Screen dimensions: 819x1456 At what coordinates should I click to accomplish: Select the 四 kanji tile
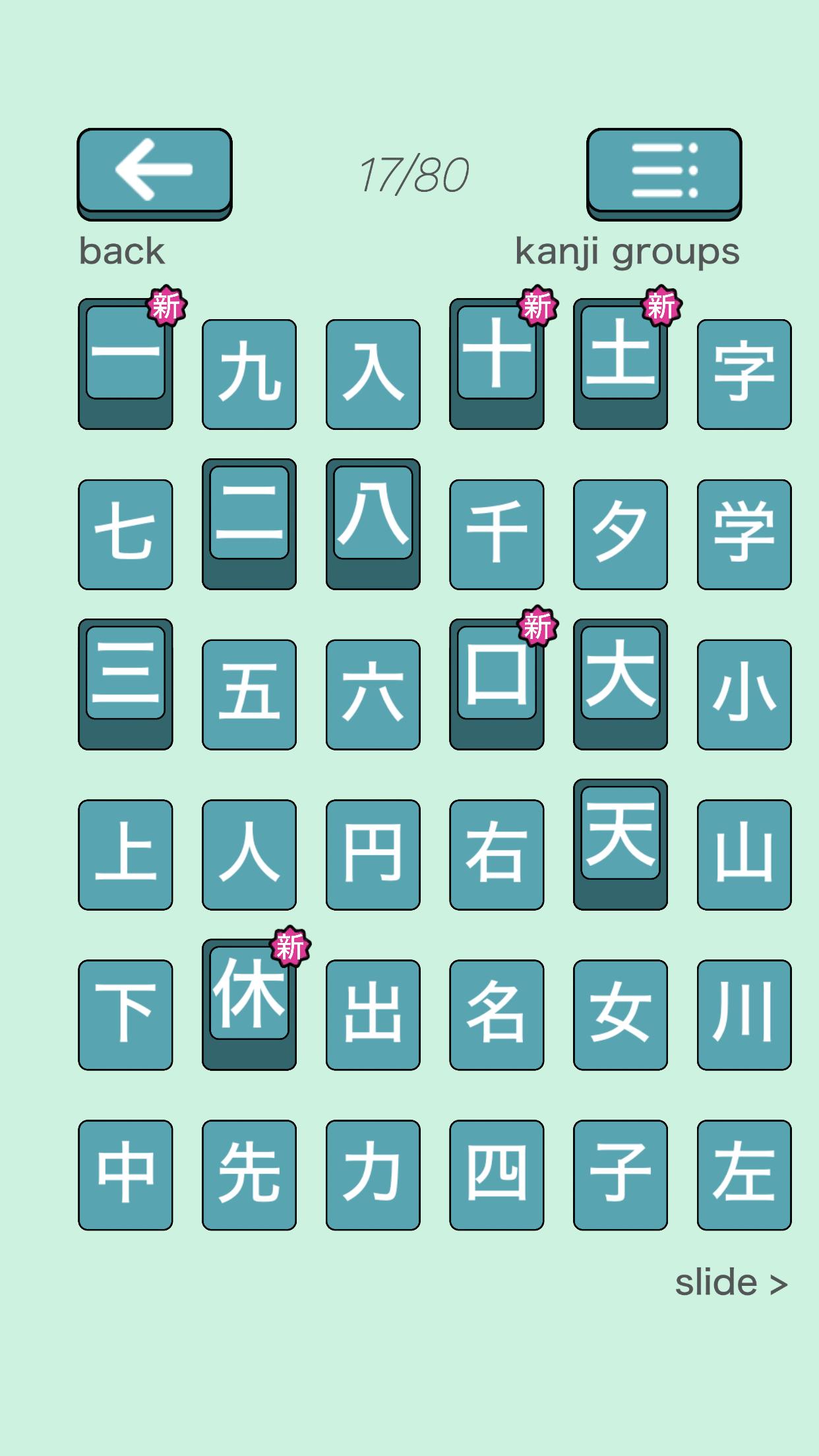(x=497, y=1175)
